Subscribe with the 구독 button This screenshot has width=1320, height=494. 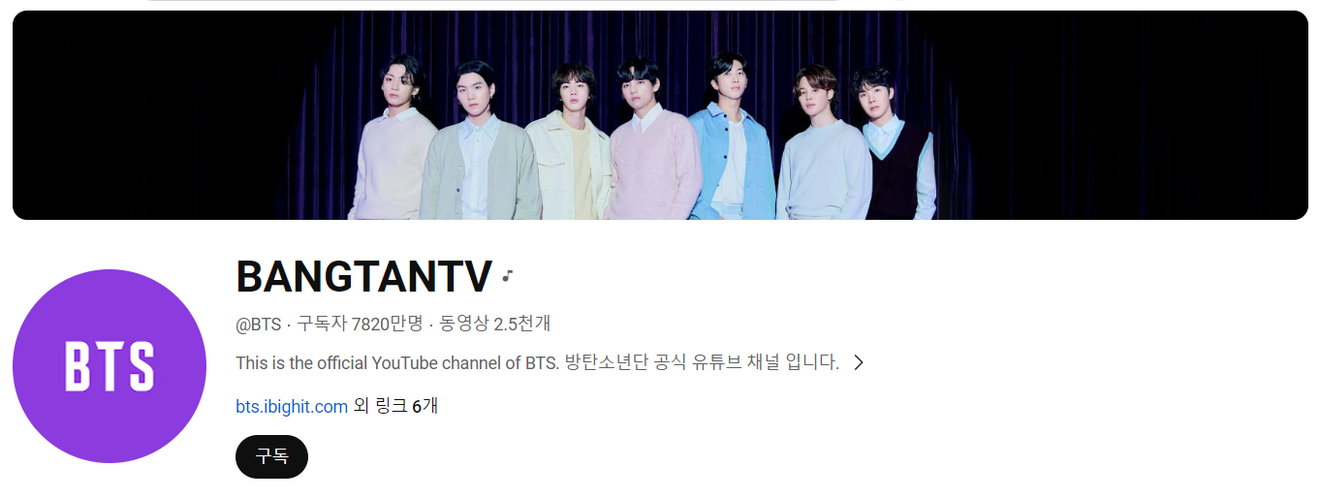(x=271, y=457)
